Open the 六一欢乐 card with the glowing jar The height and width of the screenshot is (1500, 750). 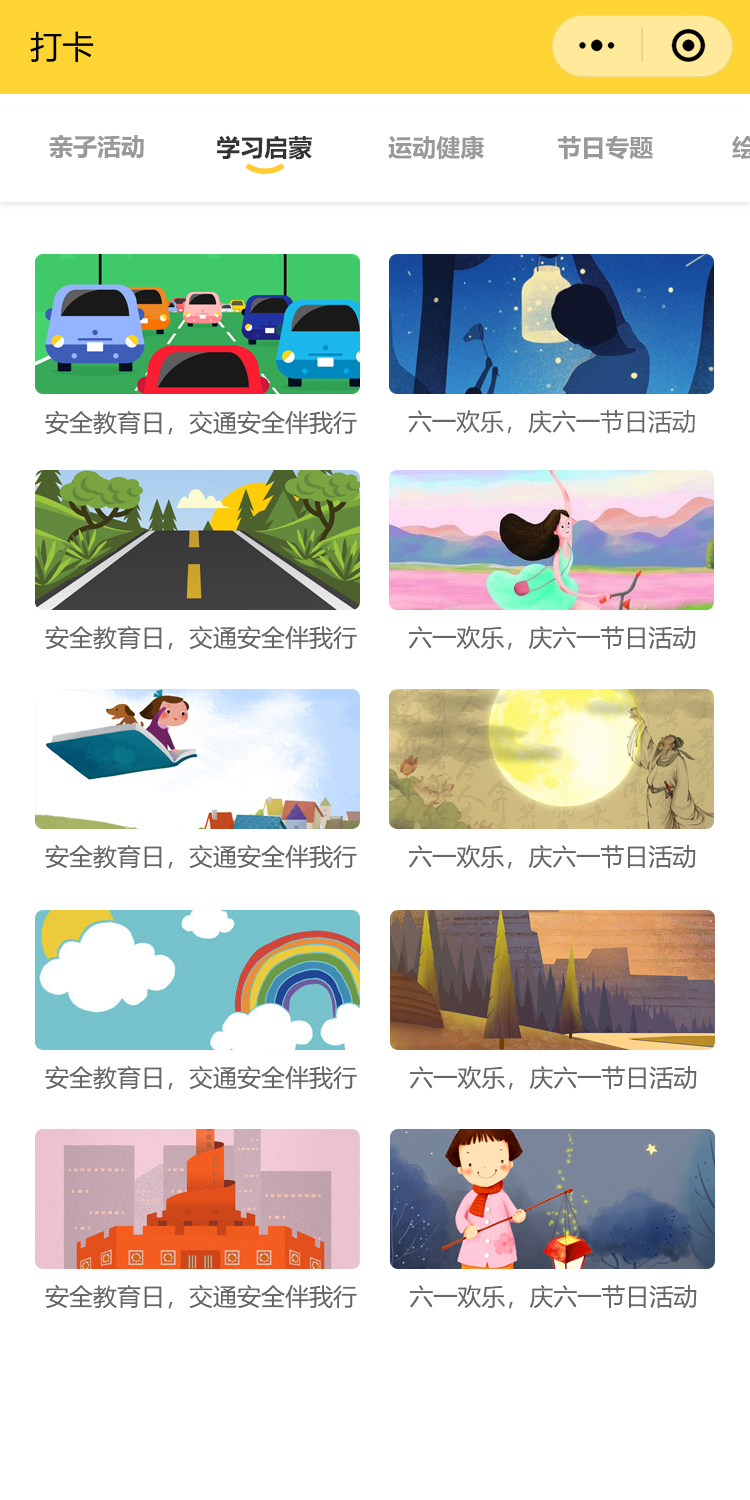point(551,324)
